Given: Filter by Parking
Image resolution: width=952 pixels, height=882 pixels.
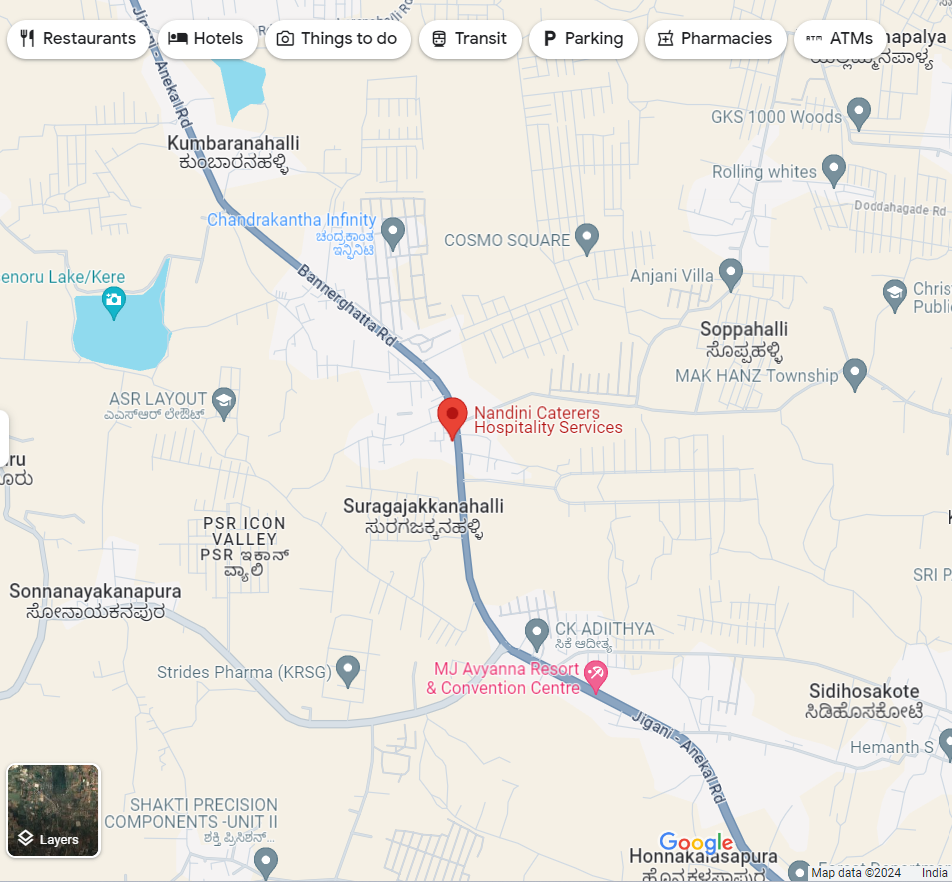Looking at the screenshot, I should pos(583,39).
